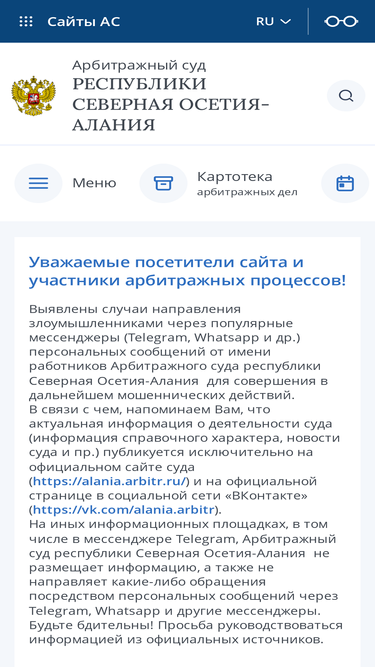Viewport: 375px width, 667px height.
Task: Follow the https://alania.arbitr.ru/ link
Action: click(110, 482)
